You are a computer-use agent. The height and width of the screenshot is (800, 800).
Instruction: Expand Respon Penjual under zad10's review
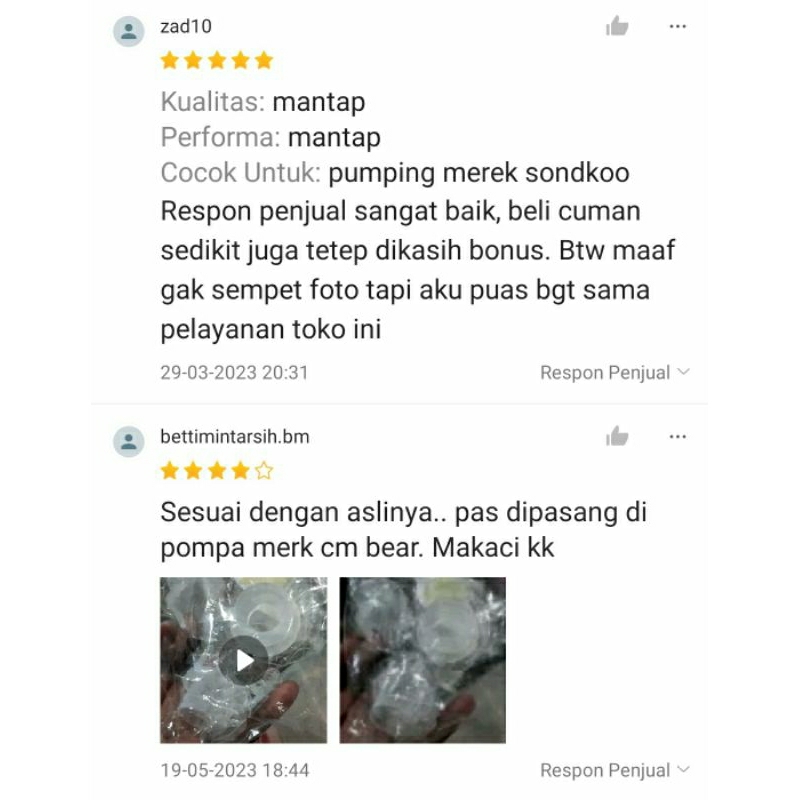point(614,373)
